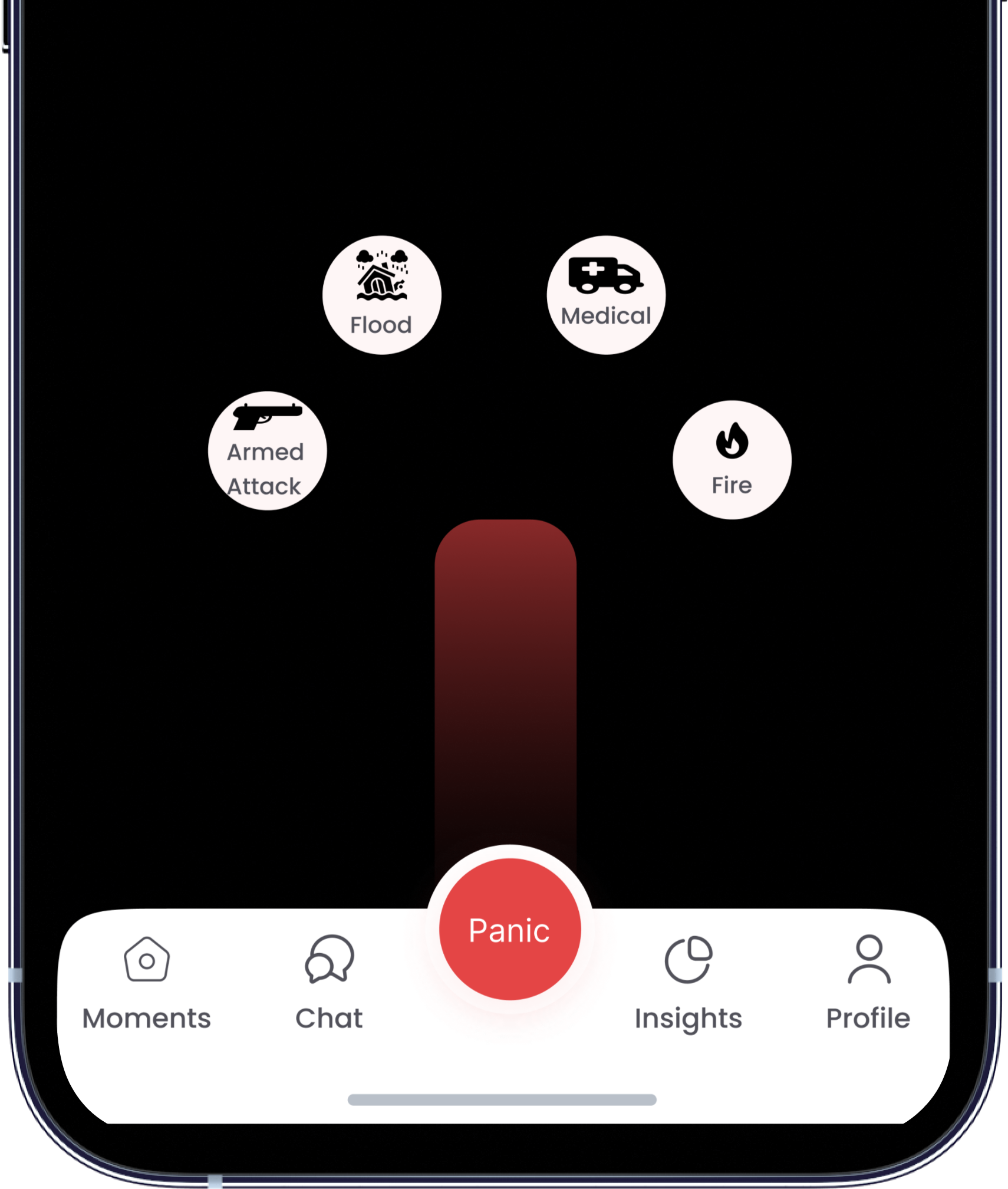Switch to the Moments tab

pos(147,981)
